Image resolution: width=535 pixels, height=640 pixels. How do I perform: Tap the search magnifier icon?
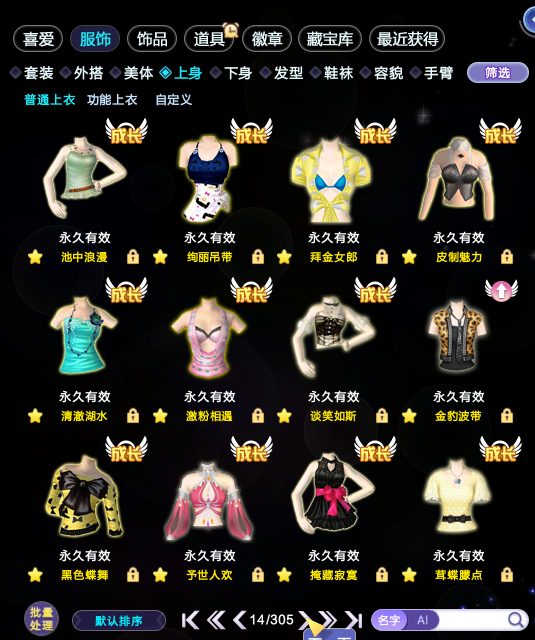[x=517, y=620]
